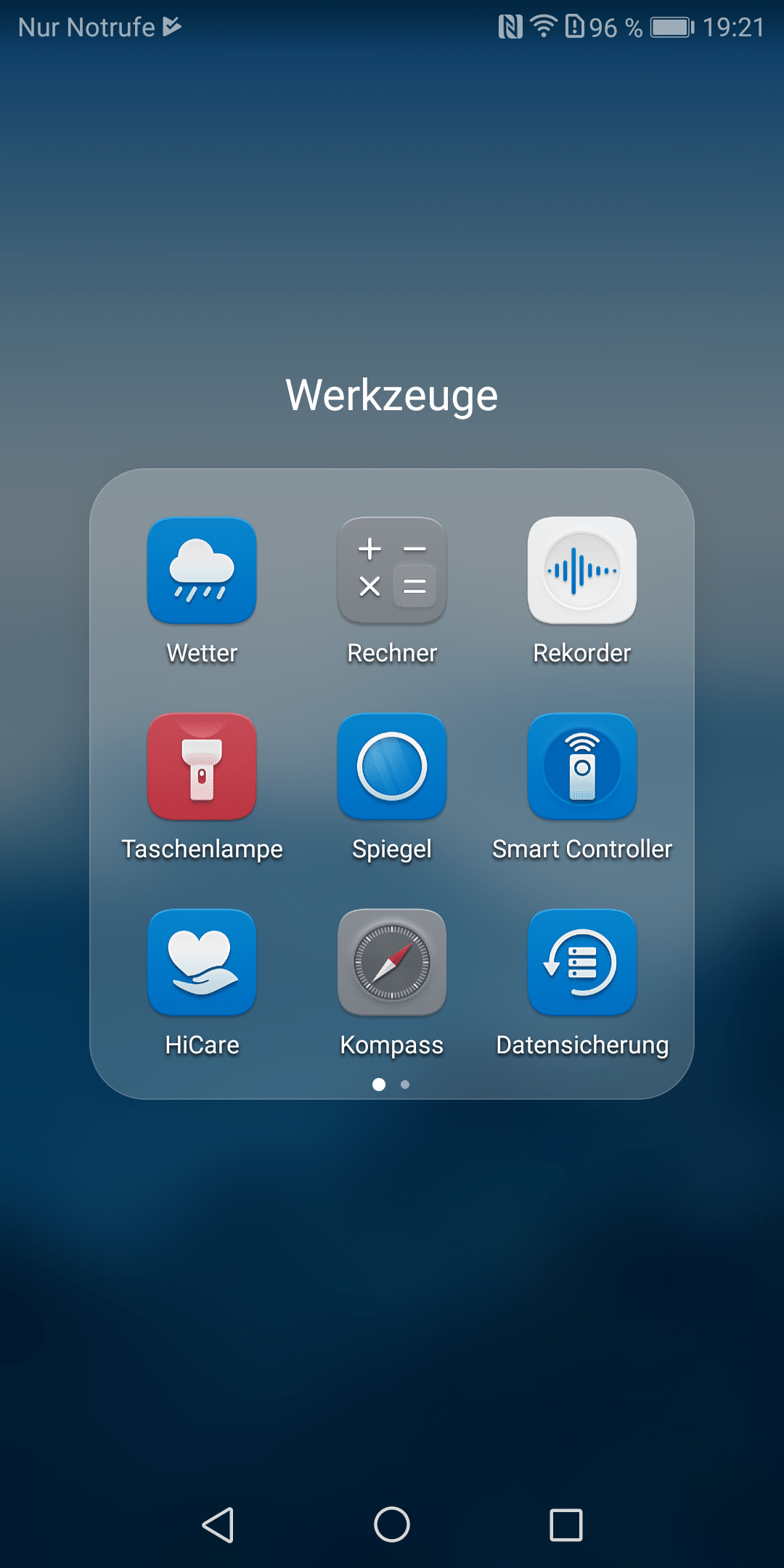Start the Kompass app
The width and height of the screenshot is (784, 1568).
(x=392, y=963)
